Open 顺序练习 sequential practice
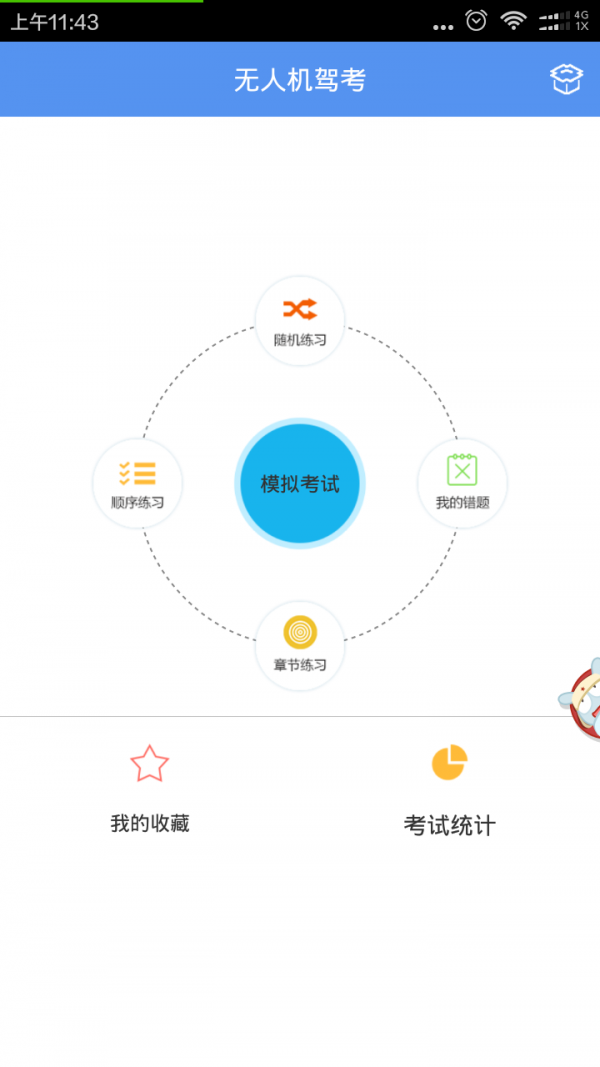This screenshot has height=1067, width=600. pyautogui.click(x=137, y=484)
